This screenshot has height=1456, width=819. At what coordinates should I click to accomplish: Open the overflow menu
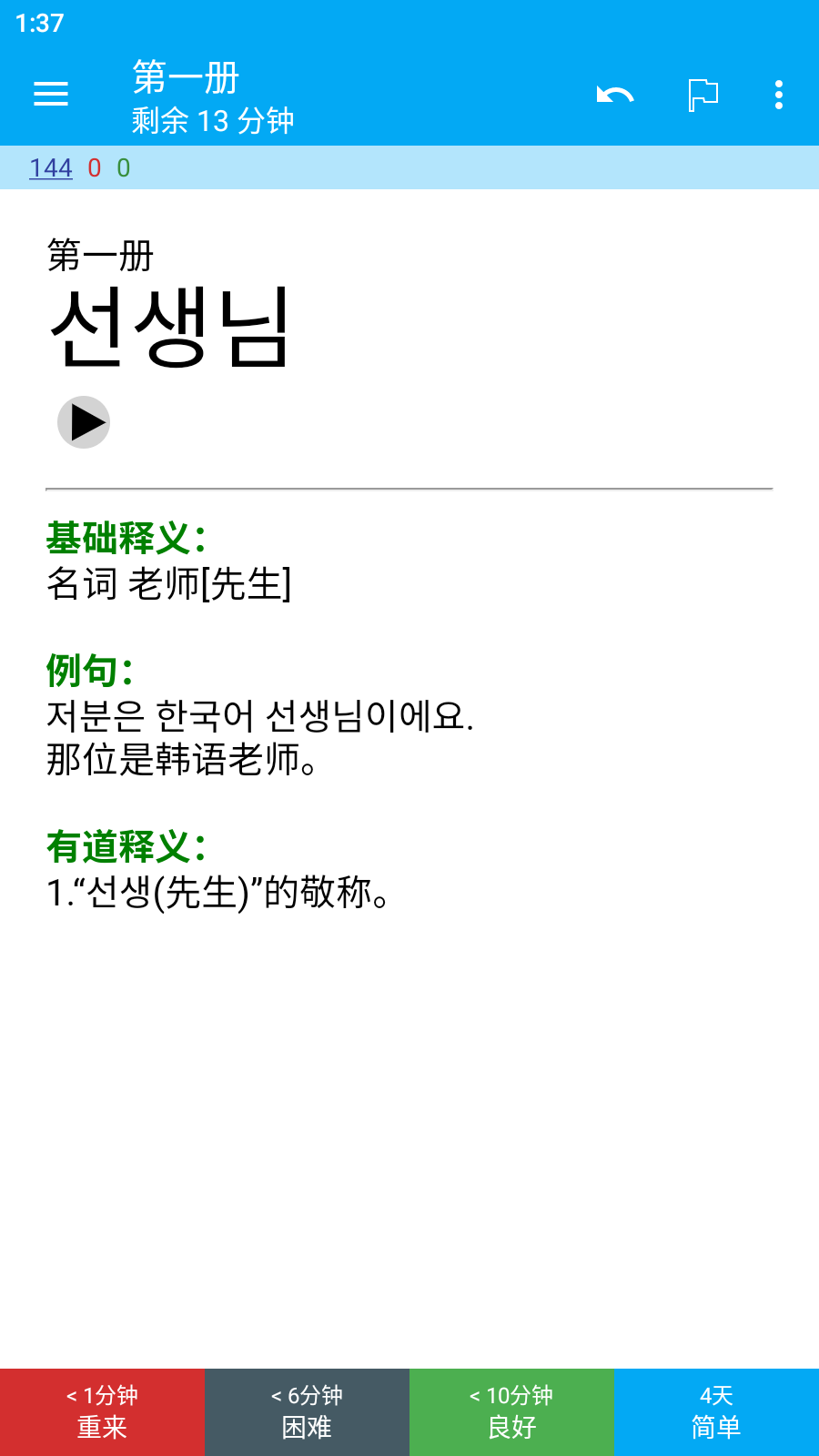779,95
